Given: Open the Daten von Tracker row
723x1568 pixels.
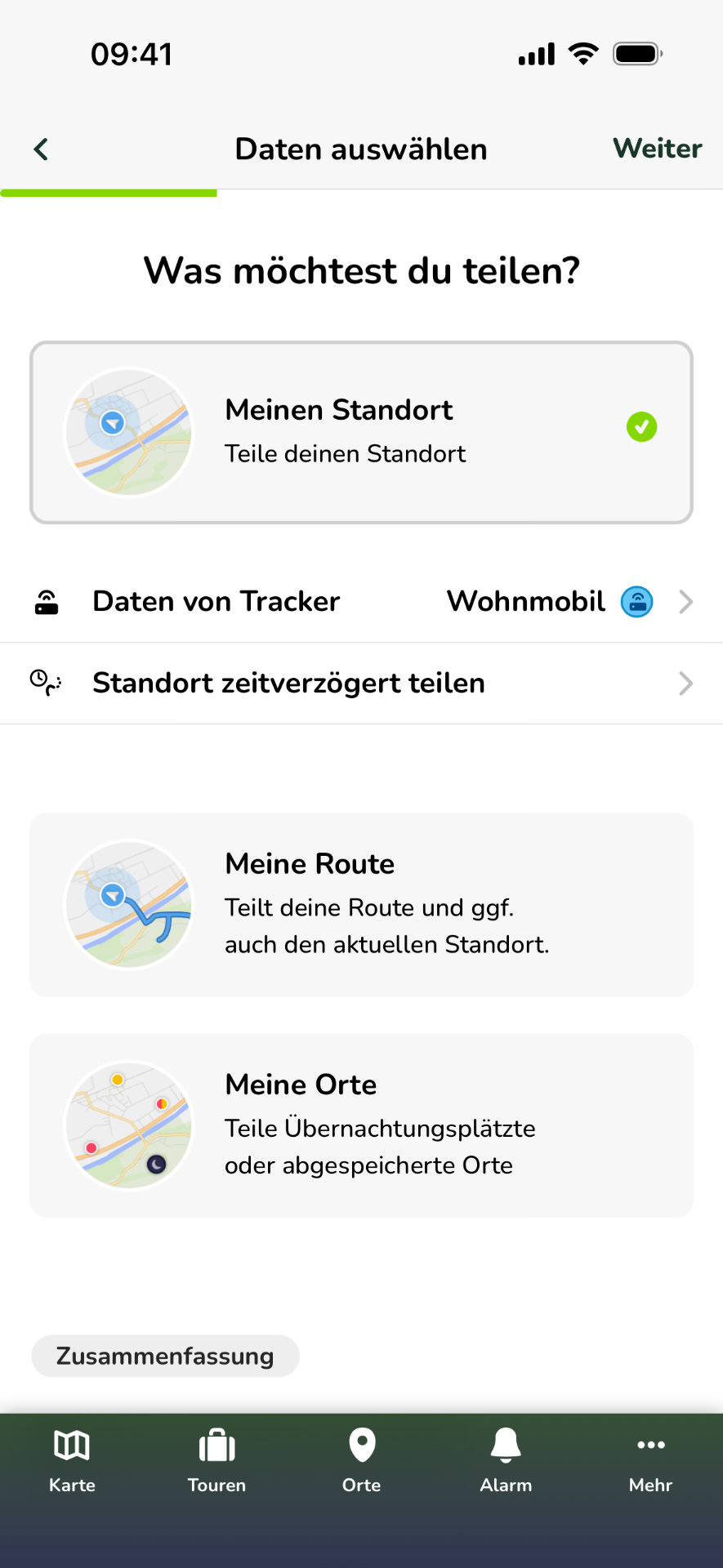Looking at the screenshot, I should 361,602.
